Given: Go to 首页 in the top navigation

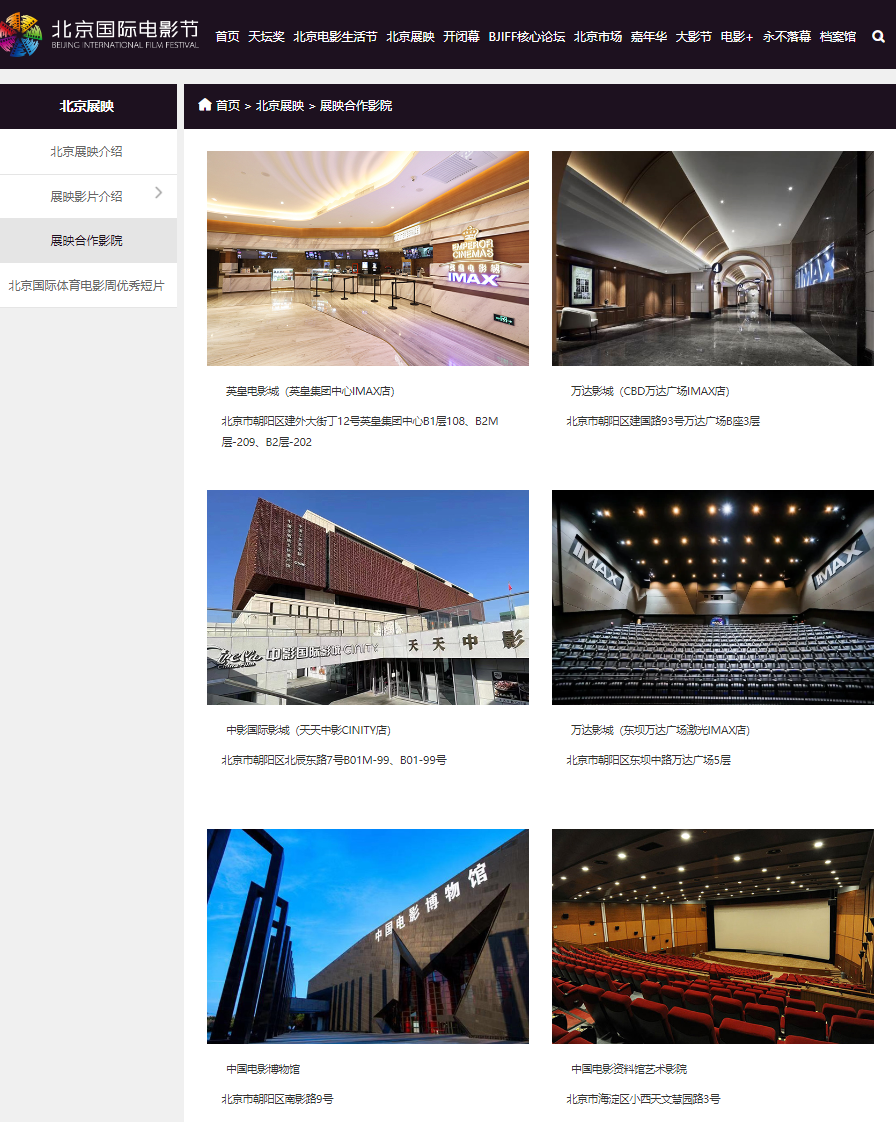Looking at the screenshot, I should (x=227, y=36).
